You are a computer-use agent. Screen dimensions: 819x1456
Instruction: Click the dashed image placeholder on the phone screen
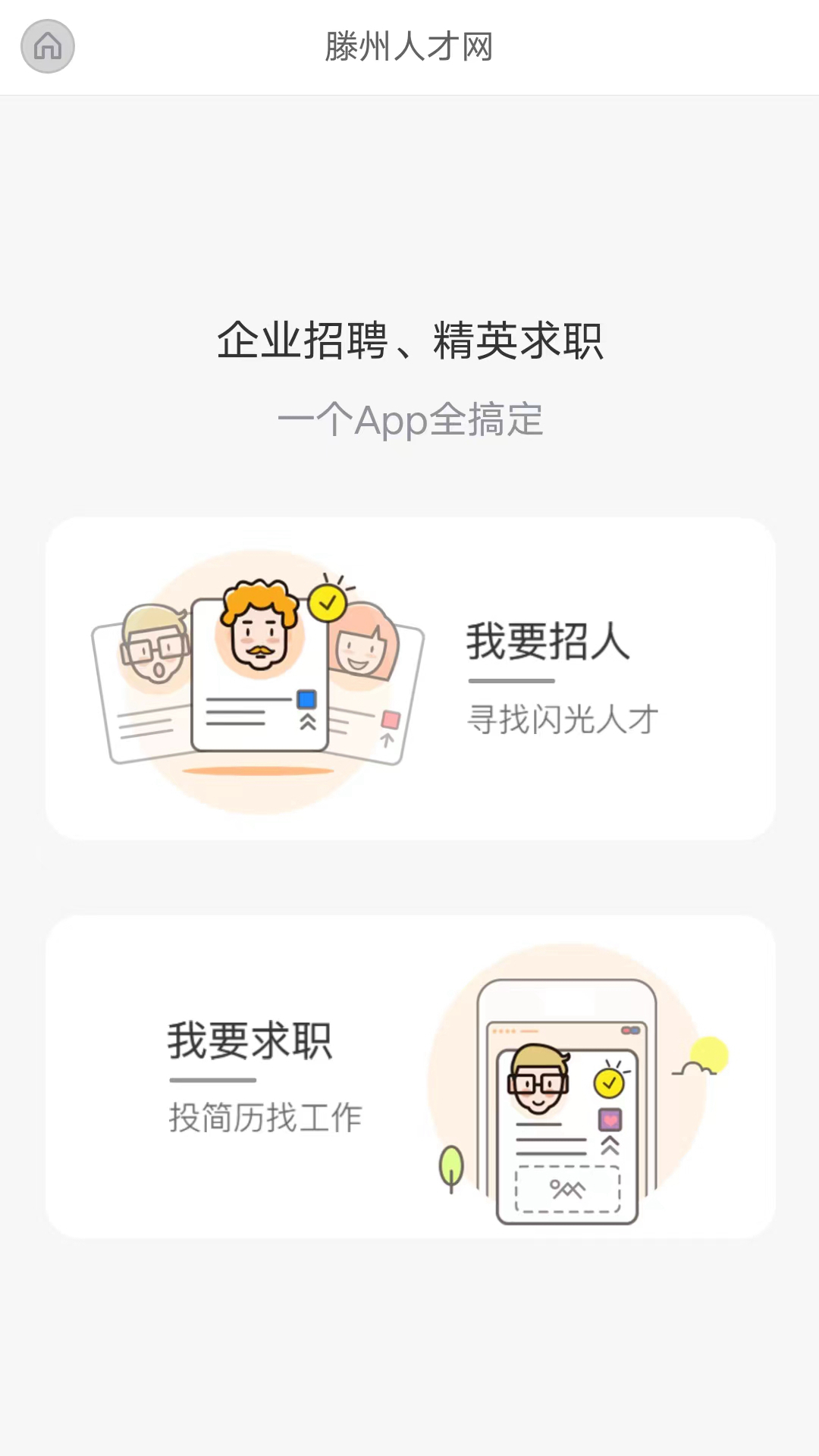[x=566, y=1189]
